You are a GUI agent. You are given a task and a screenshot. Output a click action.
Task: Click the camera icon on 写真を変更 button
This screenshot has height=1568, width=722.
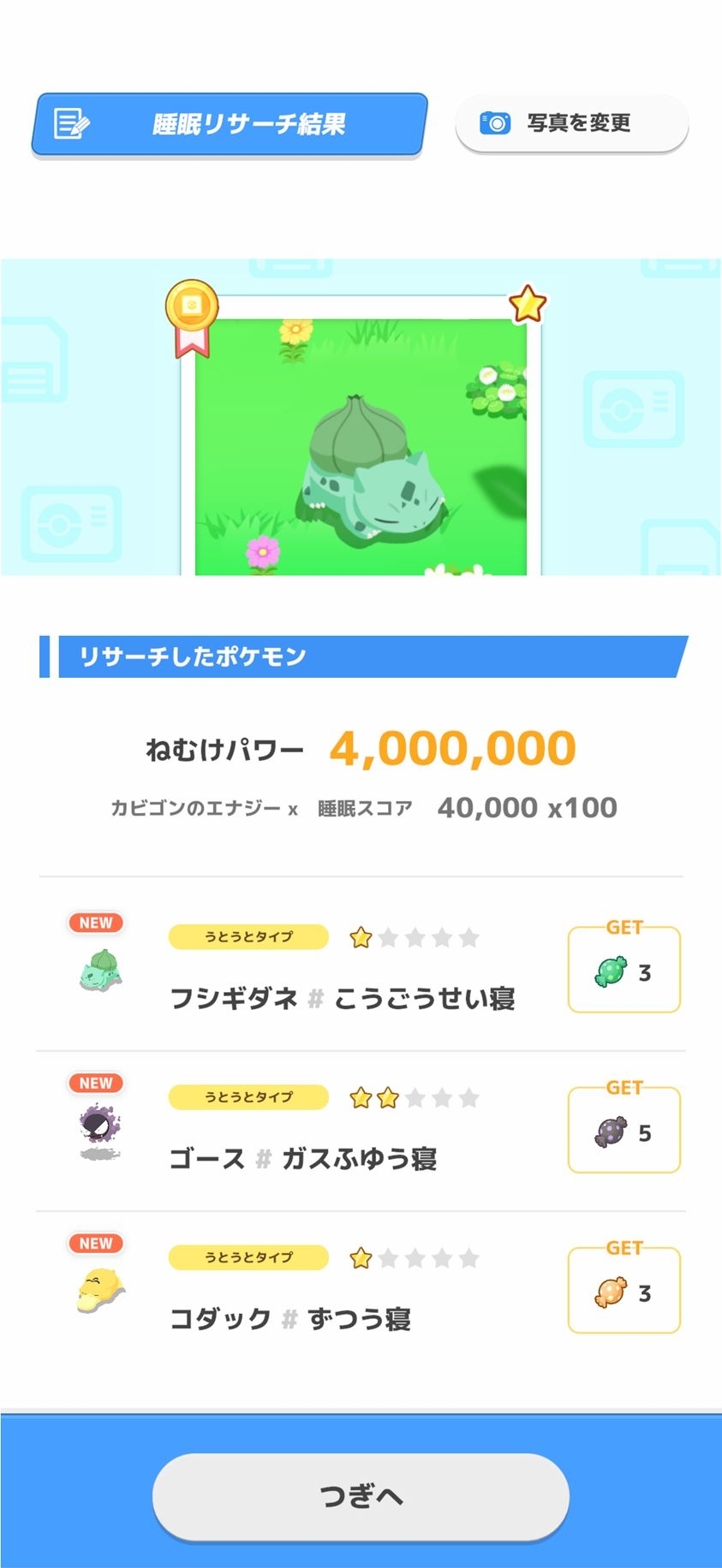[x=495, y=122]
